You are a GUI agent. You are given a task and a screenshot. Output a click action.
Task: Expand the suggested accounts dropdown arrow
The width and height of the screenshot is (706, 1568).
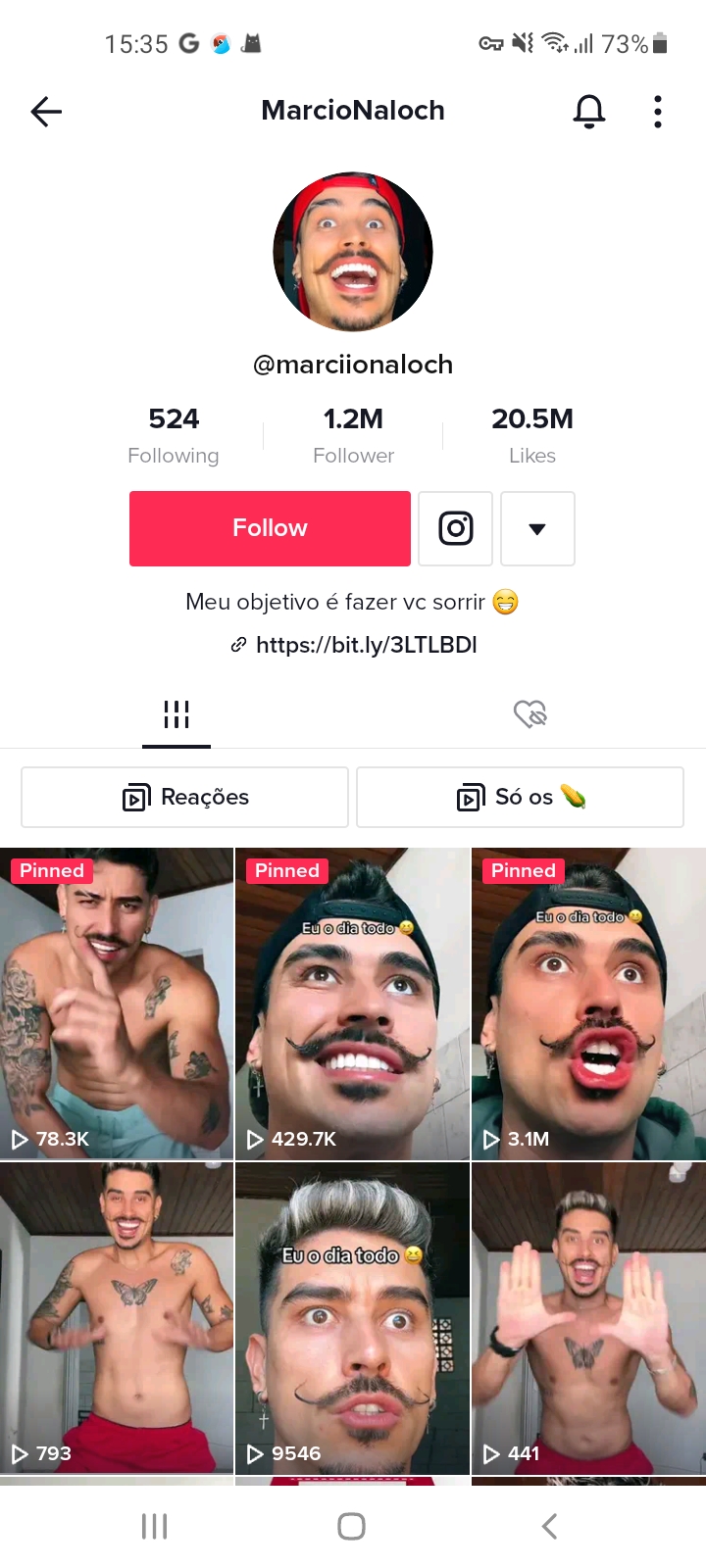point(537,528)
